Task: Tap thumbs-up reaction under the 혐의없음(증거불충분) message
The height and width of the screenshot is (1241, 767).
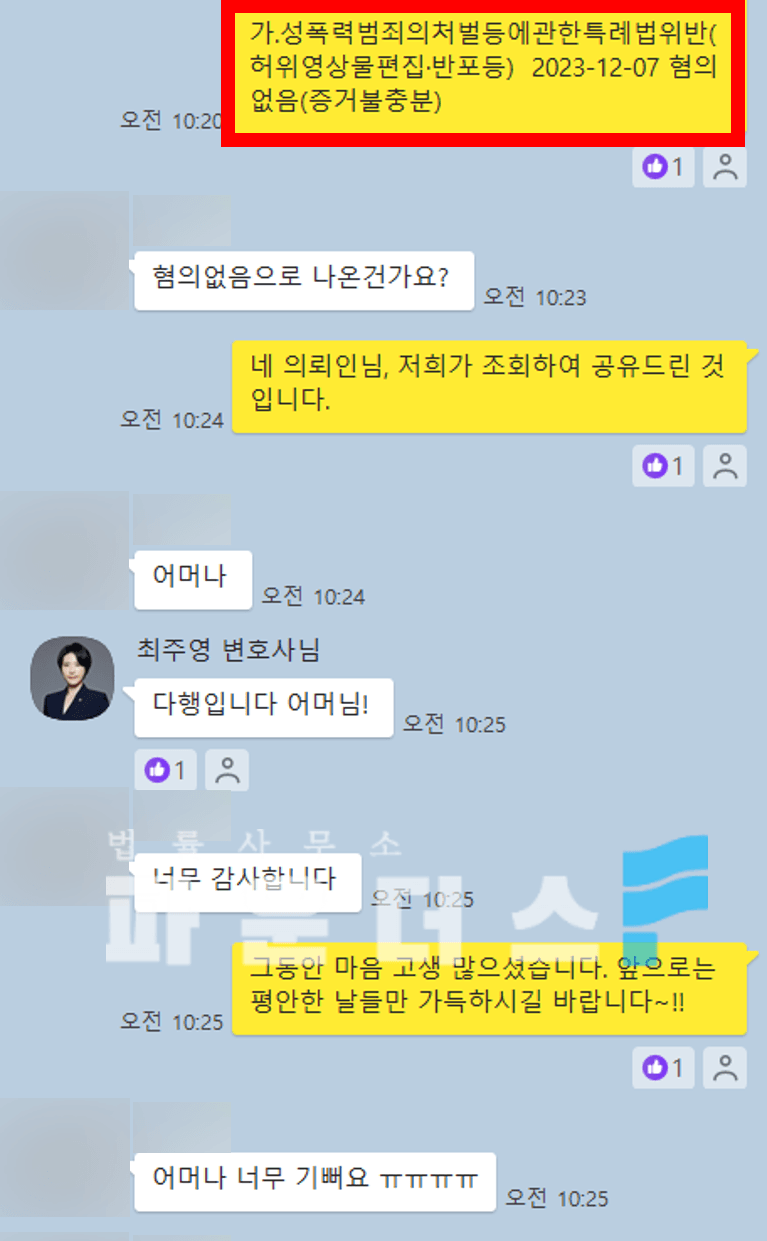Action: (663, 167)
